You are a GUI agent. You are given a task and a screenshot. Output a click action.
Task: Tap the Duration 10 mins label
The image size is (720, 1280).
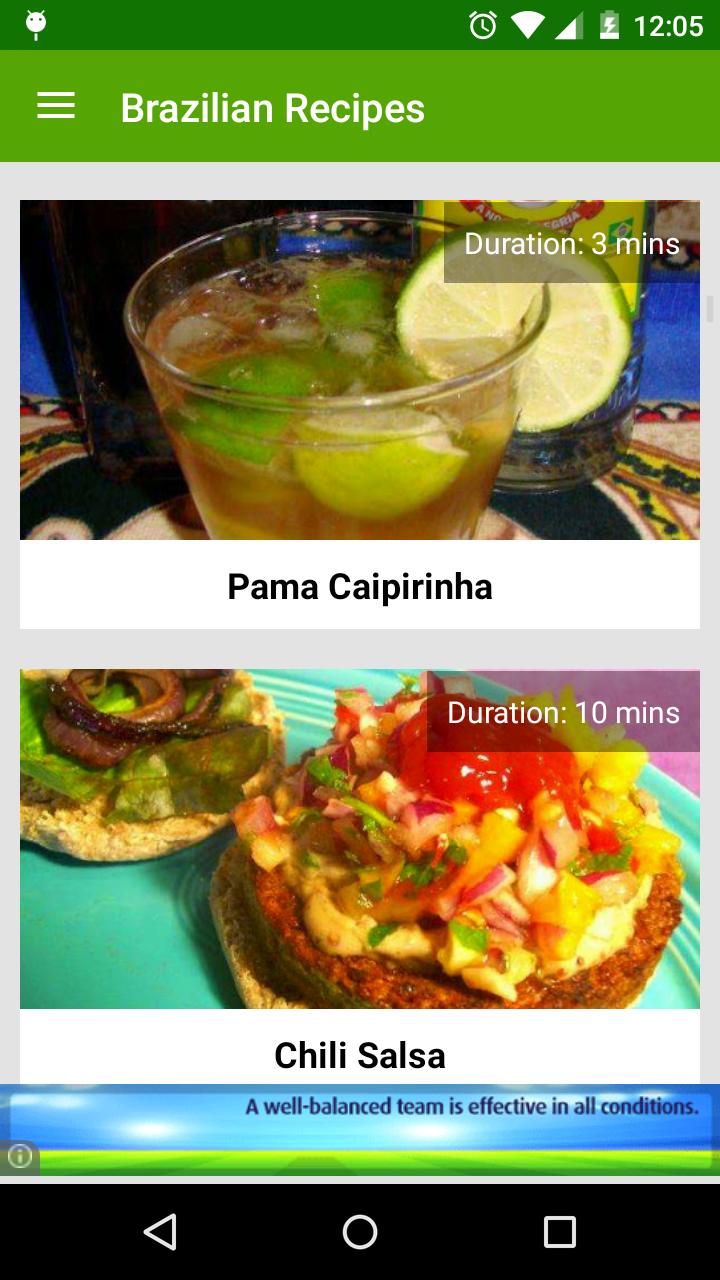(565, 711)
